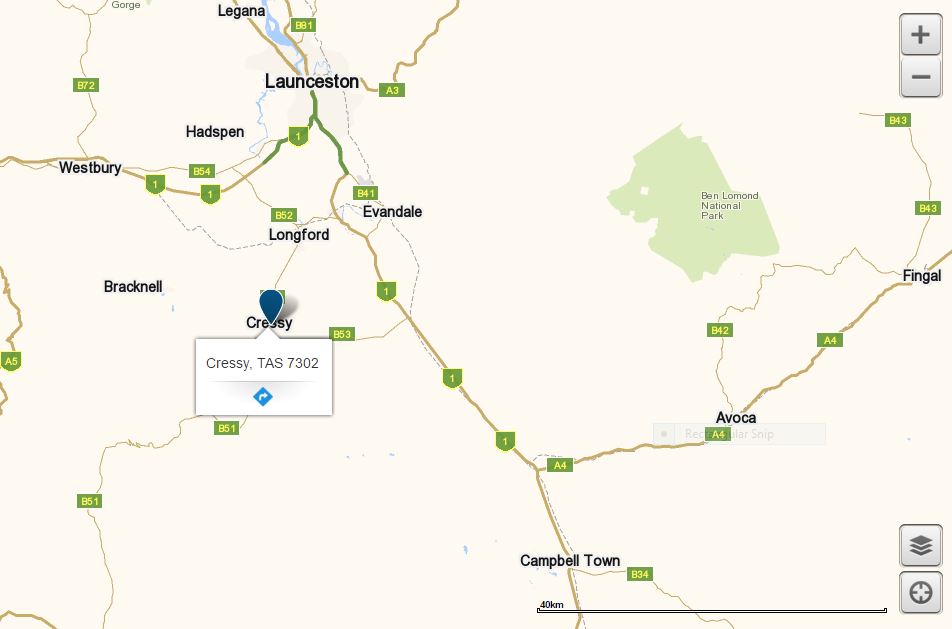
Task: Zoom out of the map
Action: 920,77
